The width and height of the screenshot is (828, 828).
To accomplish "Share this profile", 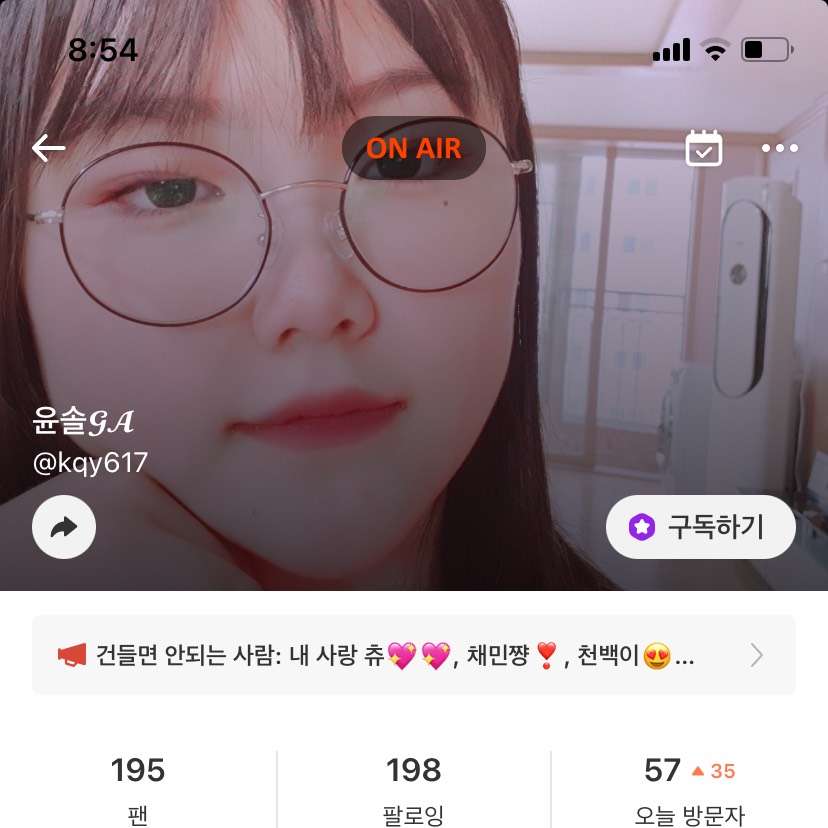I will pyautogui.click(x=64, y=526).
